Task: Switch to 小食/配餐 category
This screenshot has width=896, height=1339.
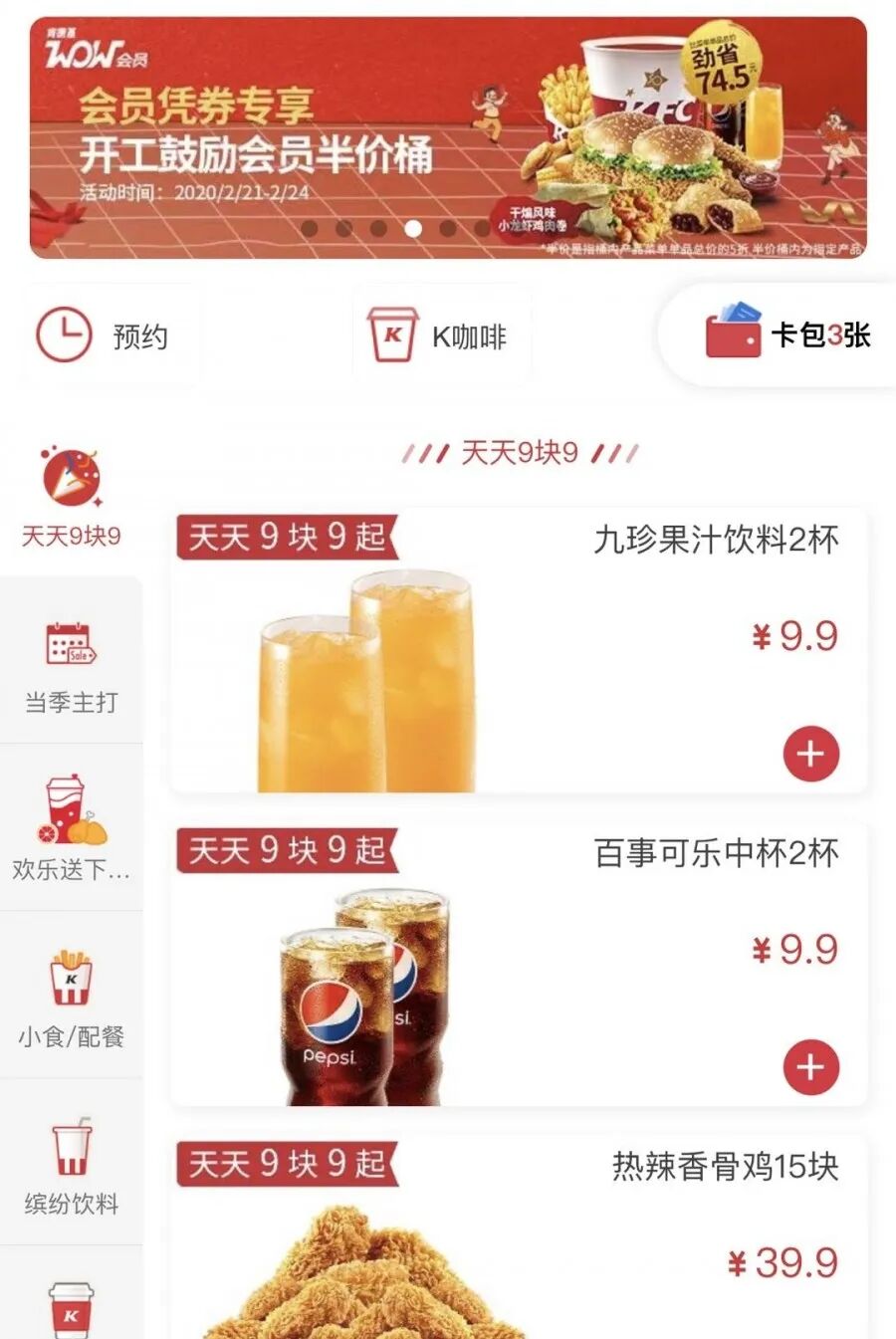Action: pyautogui.click(x=71, y=995)
